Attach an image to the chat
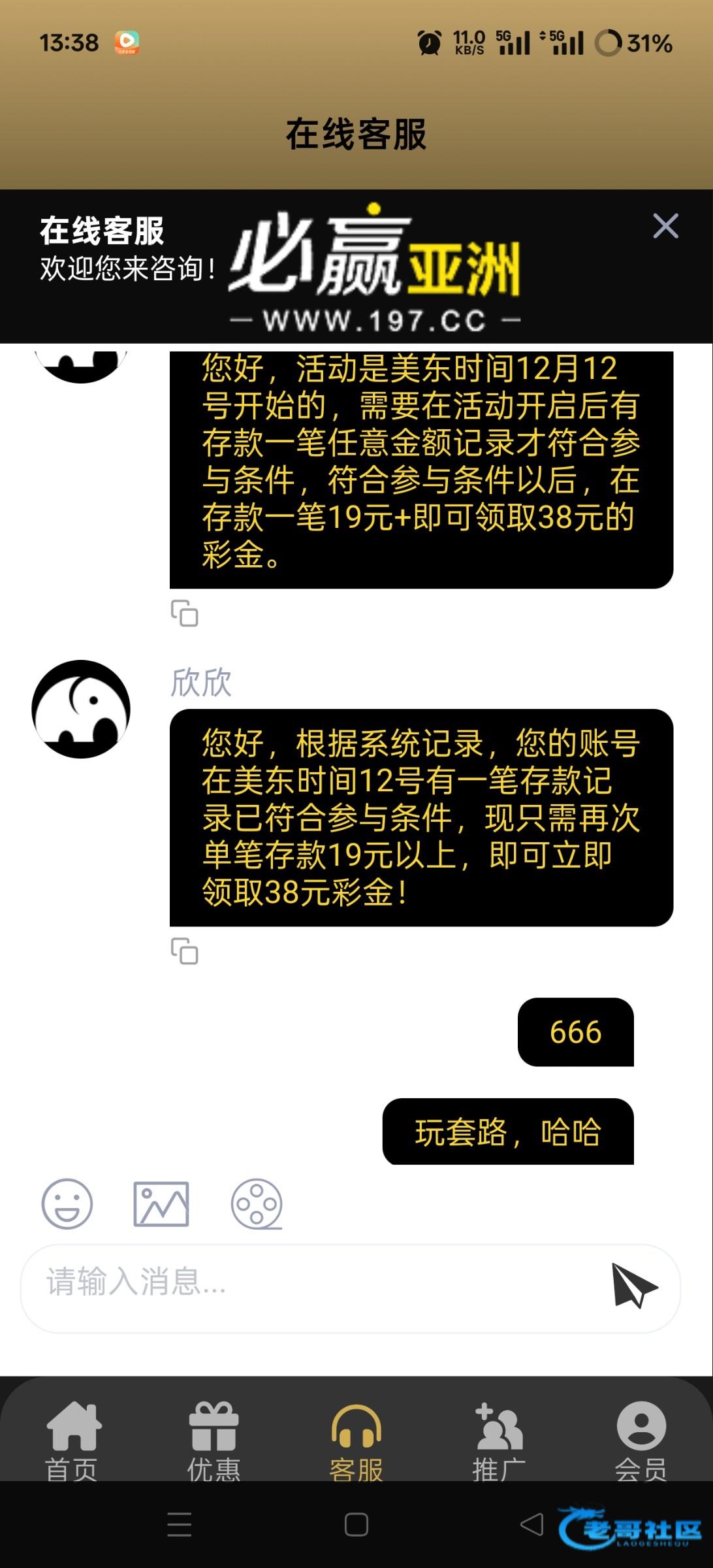This screenshot has height=1568, width=713. (161, 1203)
